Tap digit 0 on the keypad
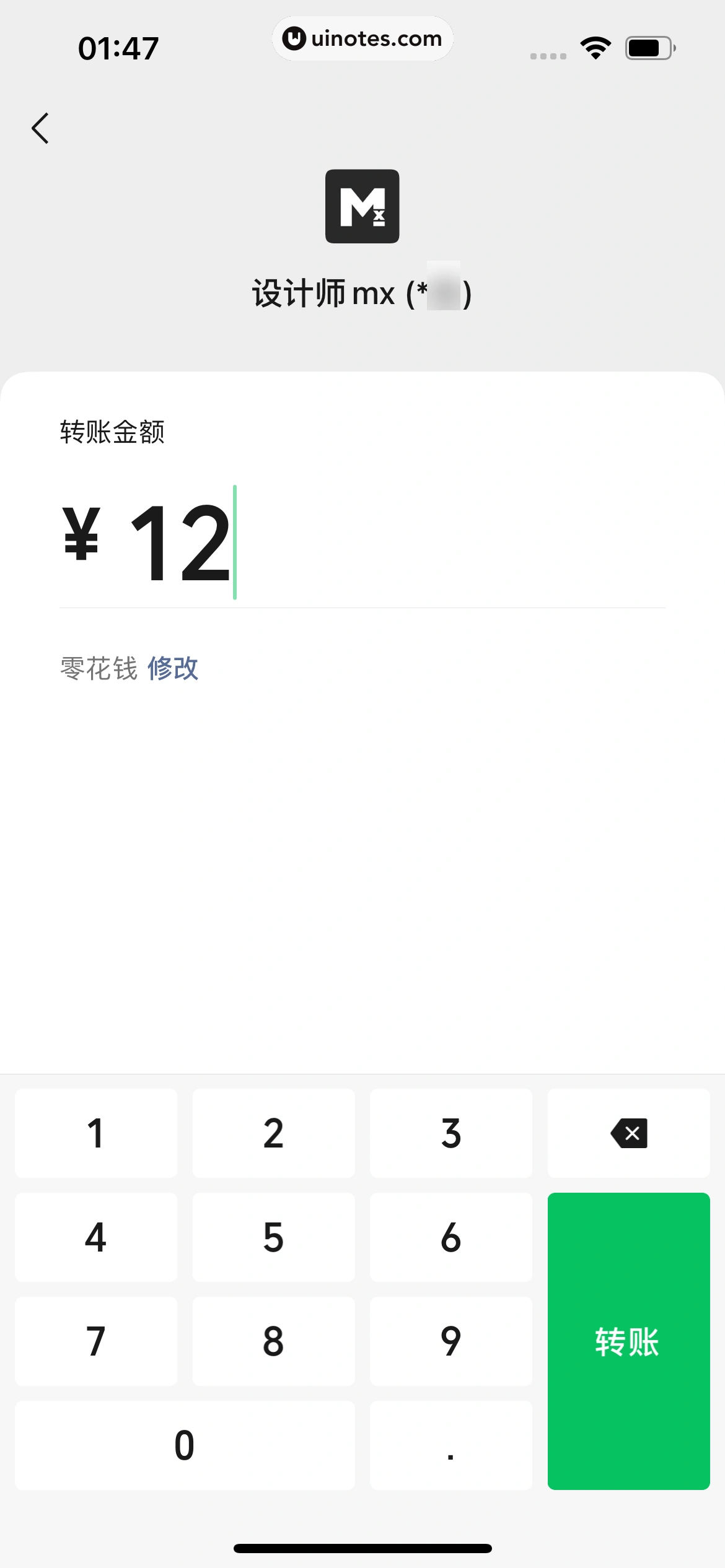This screenshot has height=1568, width=725. coord(185,1445)
